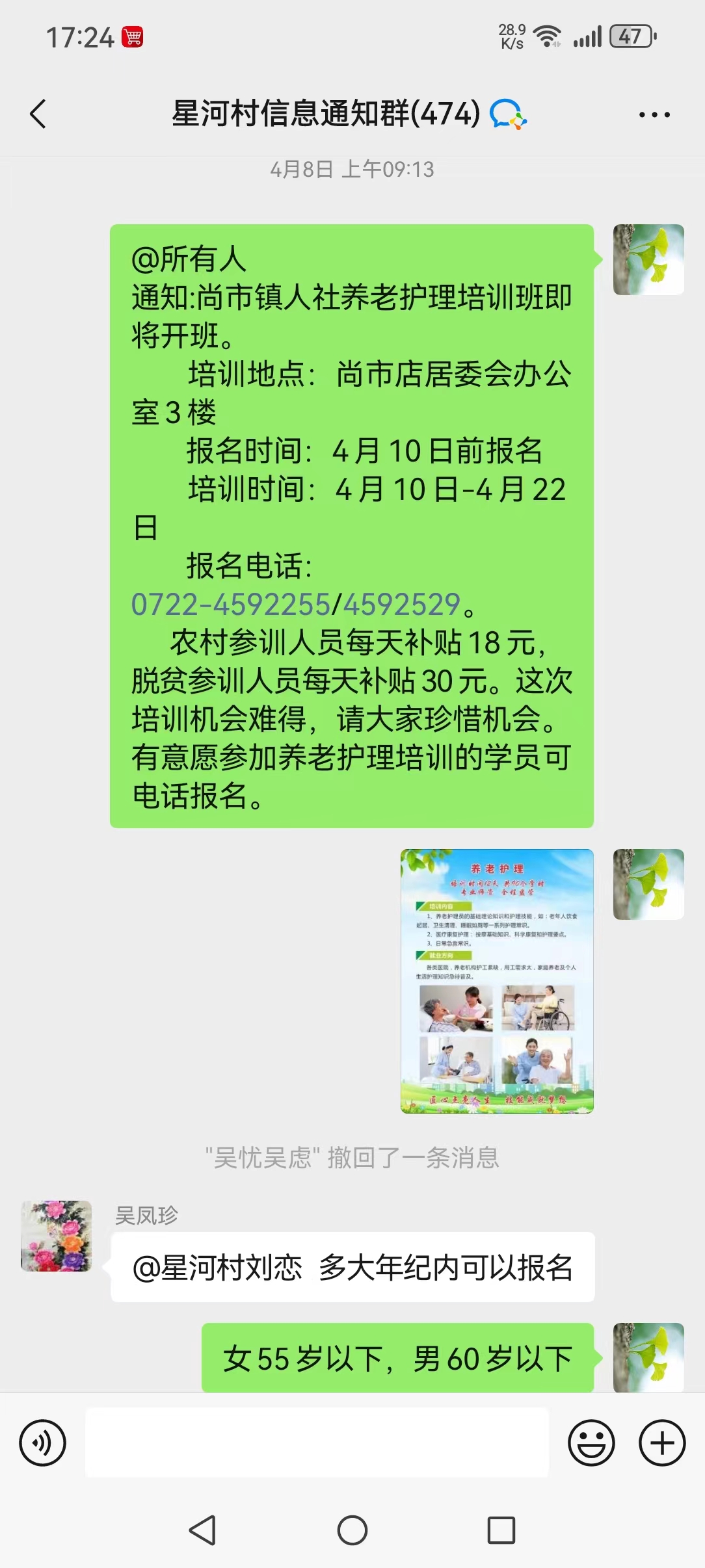Tap the message text field
This screenshot has width=705, height=1568.
(317, 1443)
